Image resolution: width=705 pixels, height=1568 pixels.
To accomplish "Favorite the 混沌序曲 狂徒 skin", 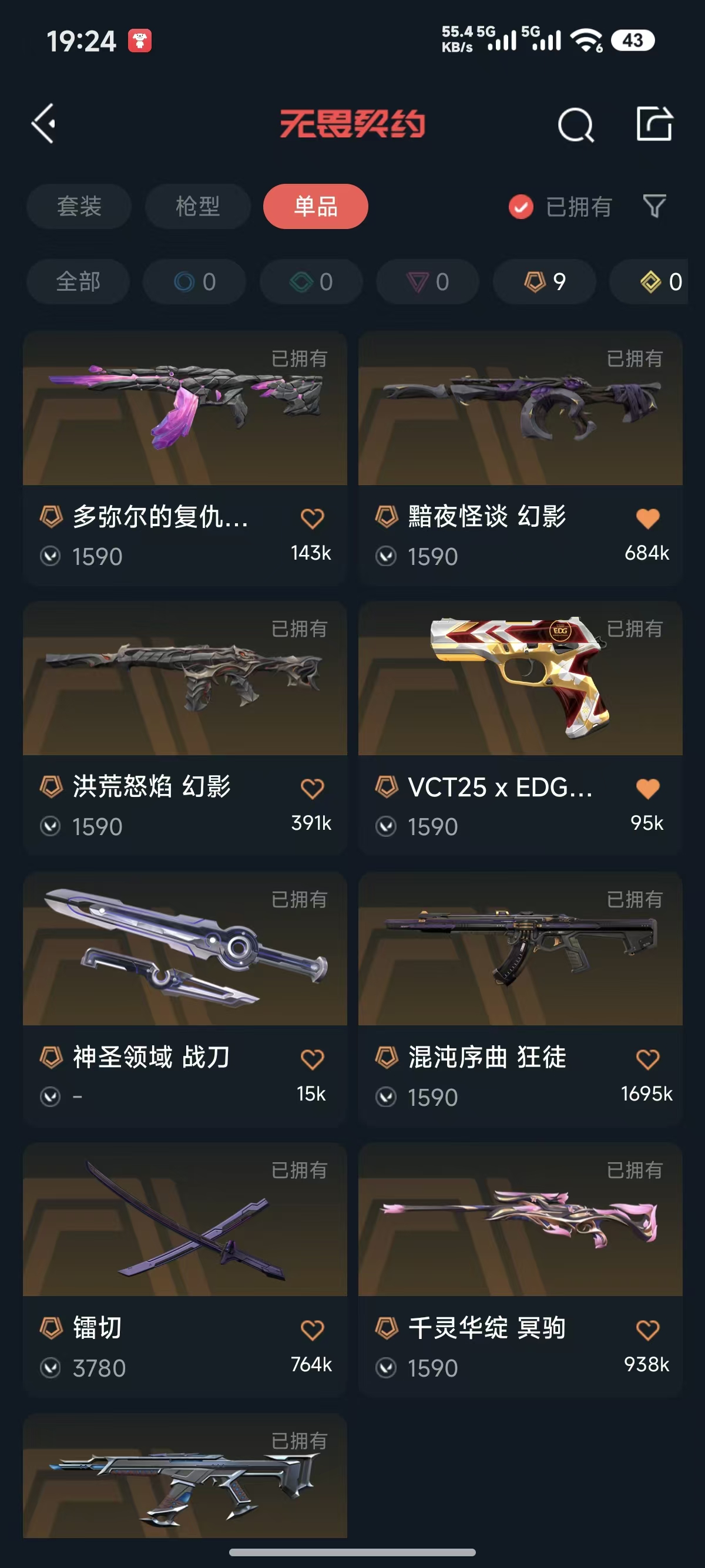I will (x=647, y=1059).
